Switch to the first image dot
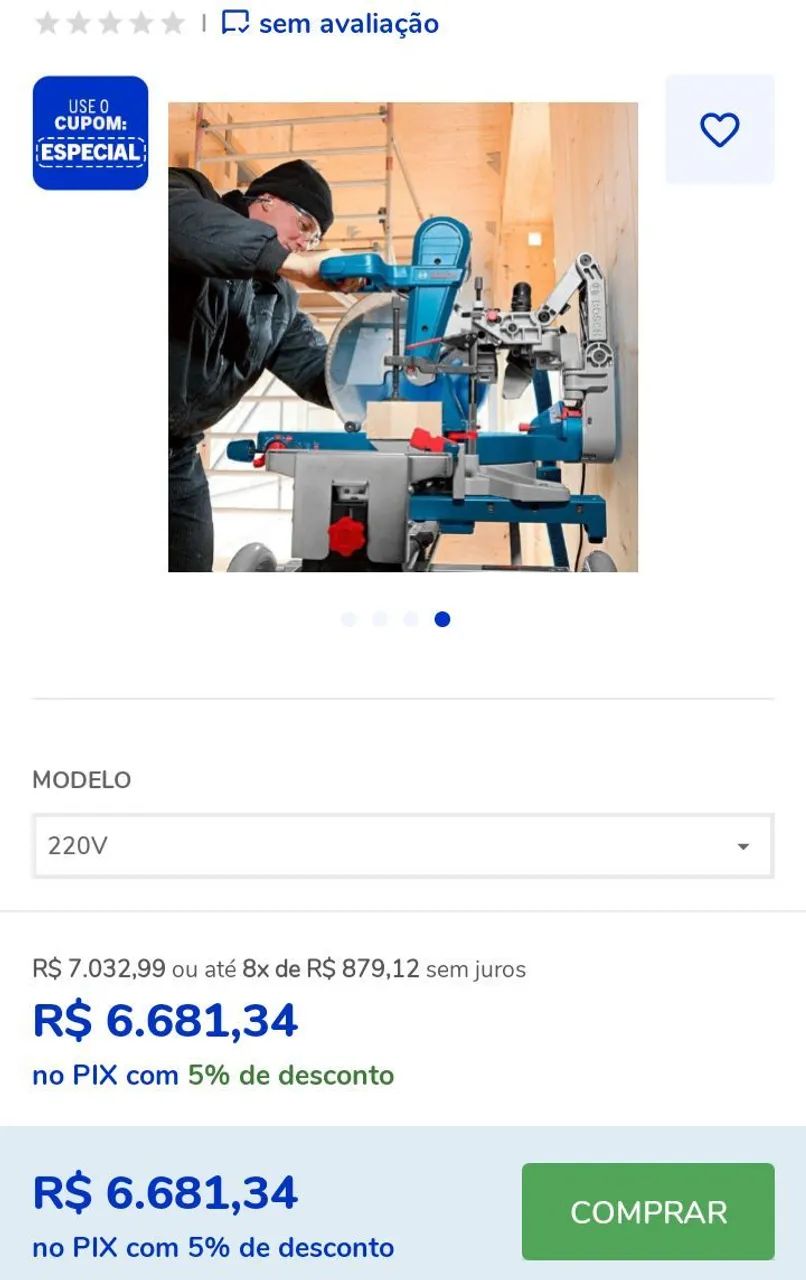The height and width of the screenshot is (1280, 806). point(348,618)
